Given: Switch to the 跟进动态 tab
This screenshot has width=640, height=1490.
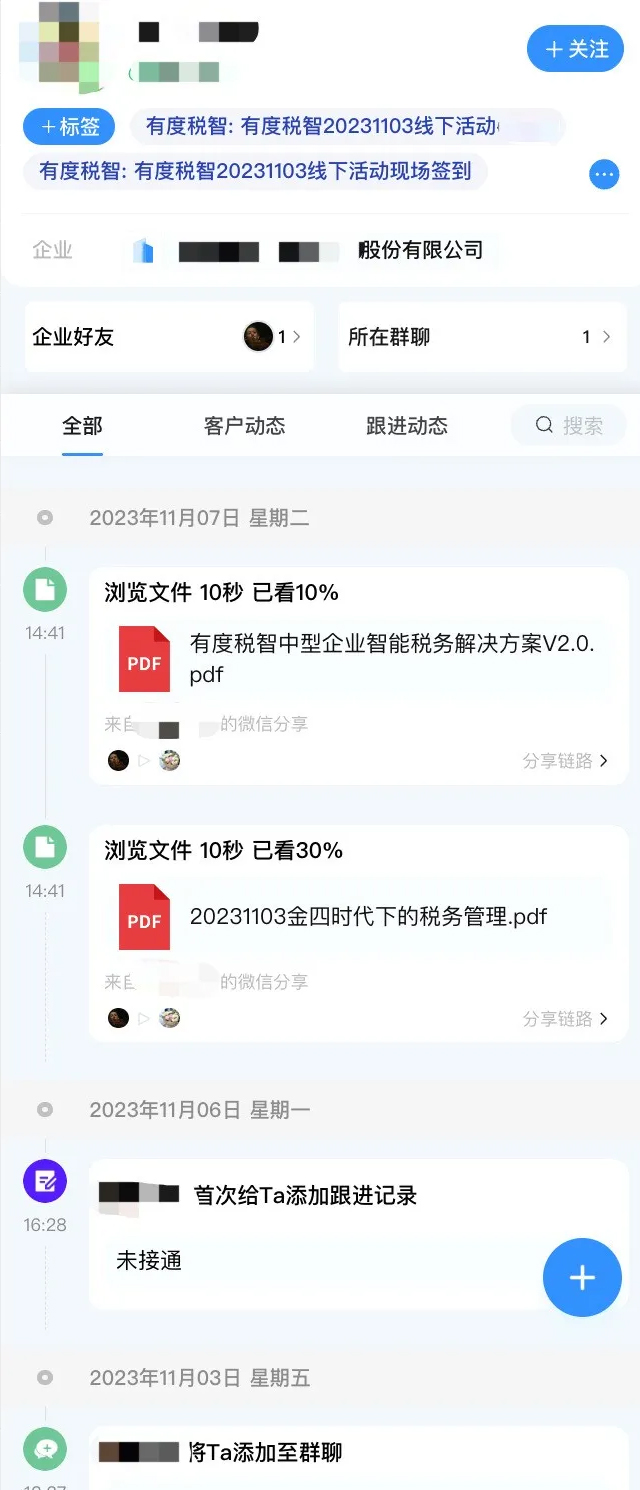Looking at the screenshot, I should 406,426.
